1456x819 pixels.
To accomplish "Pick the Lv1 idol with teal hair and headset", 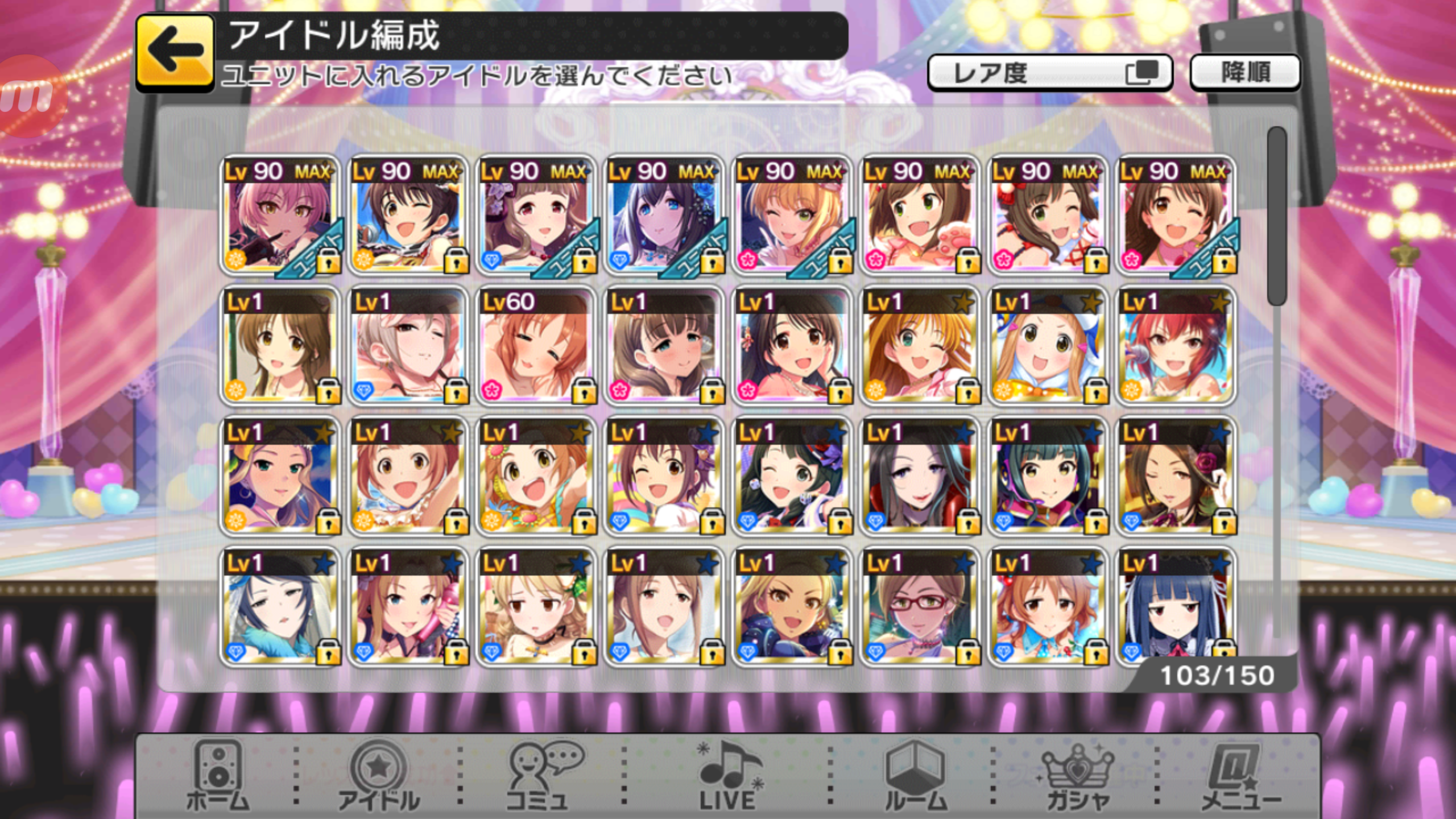I will (x=1046, y=477).
